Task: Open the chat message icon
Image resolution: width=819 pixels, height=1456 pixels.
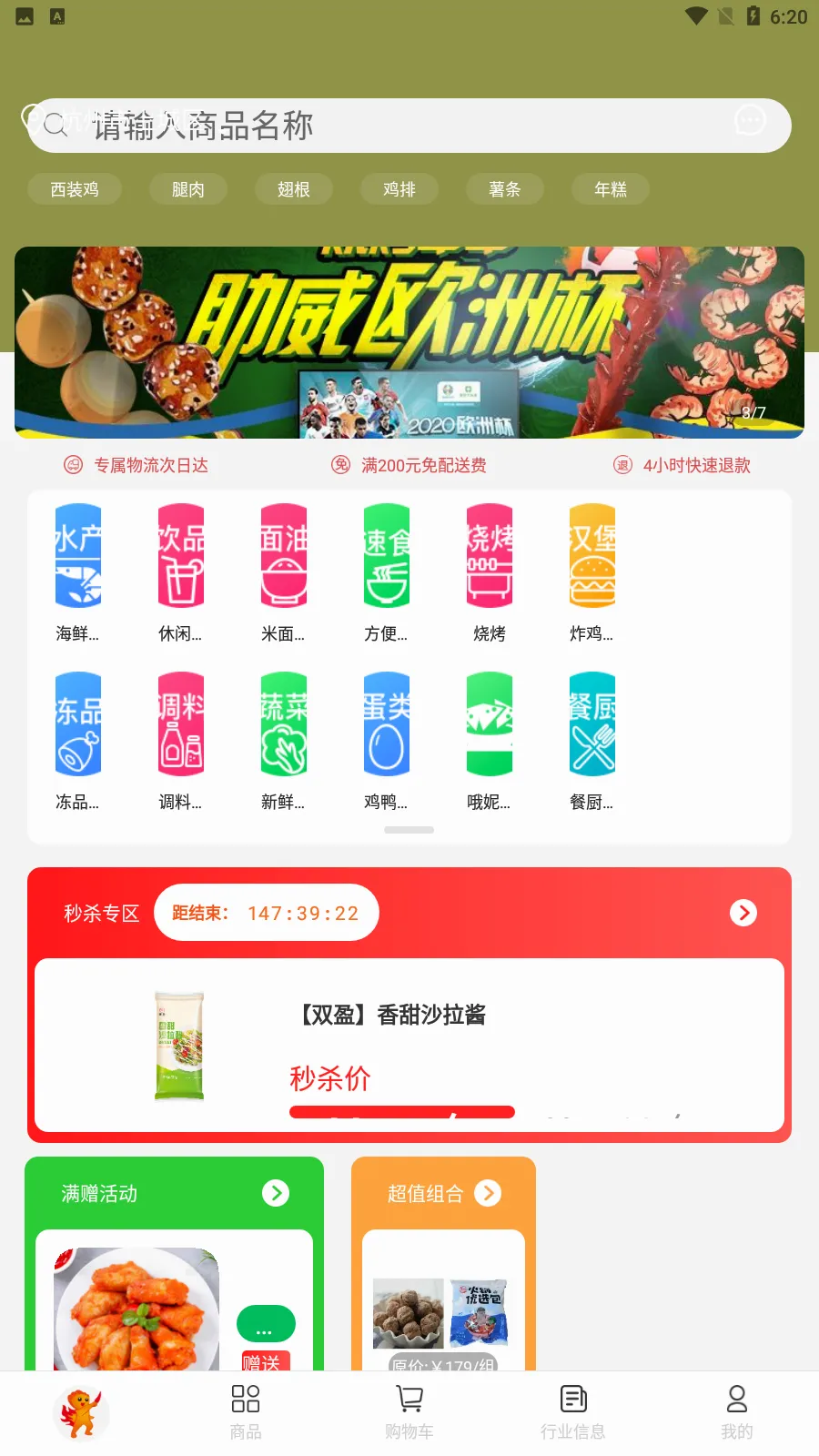Action: point(750,120)
